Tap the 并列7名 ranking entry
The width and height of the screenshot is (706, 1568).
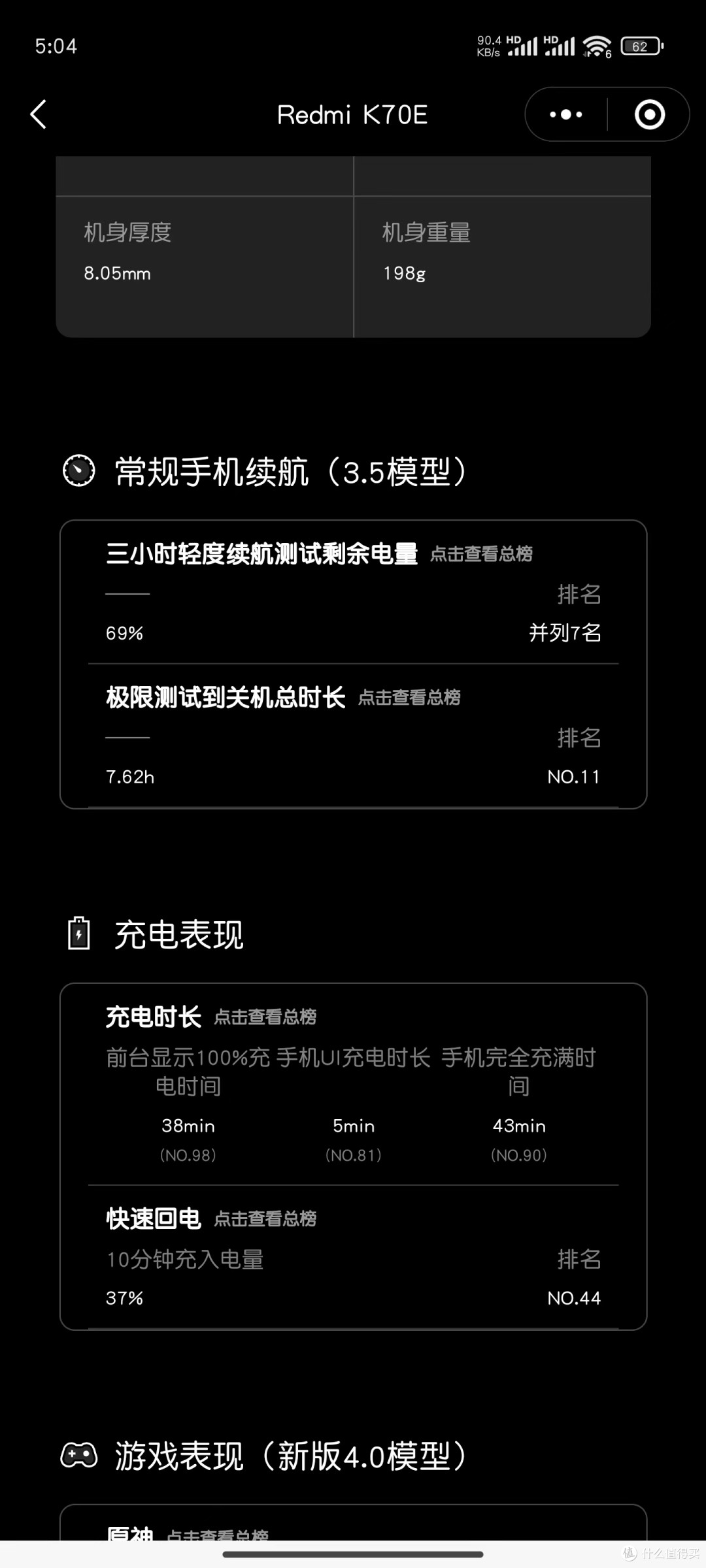coord(566,632)
